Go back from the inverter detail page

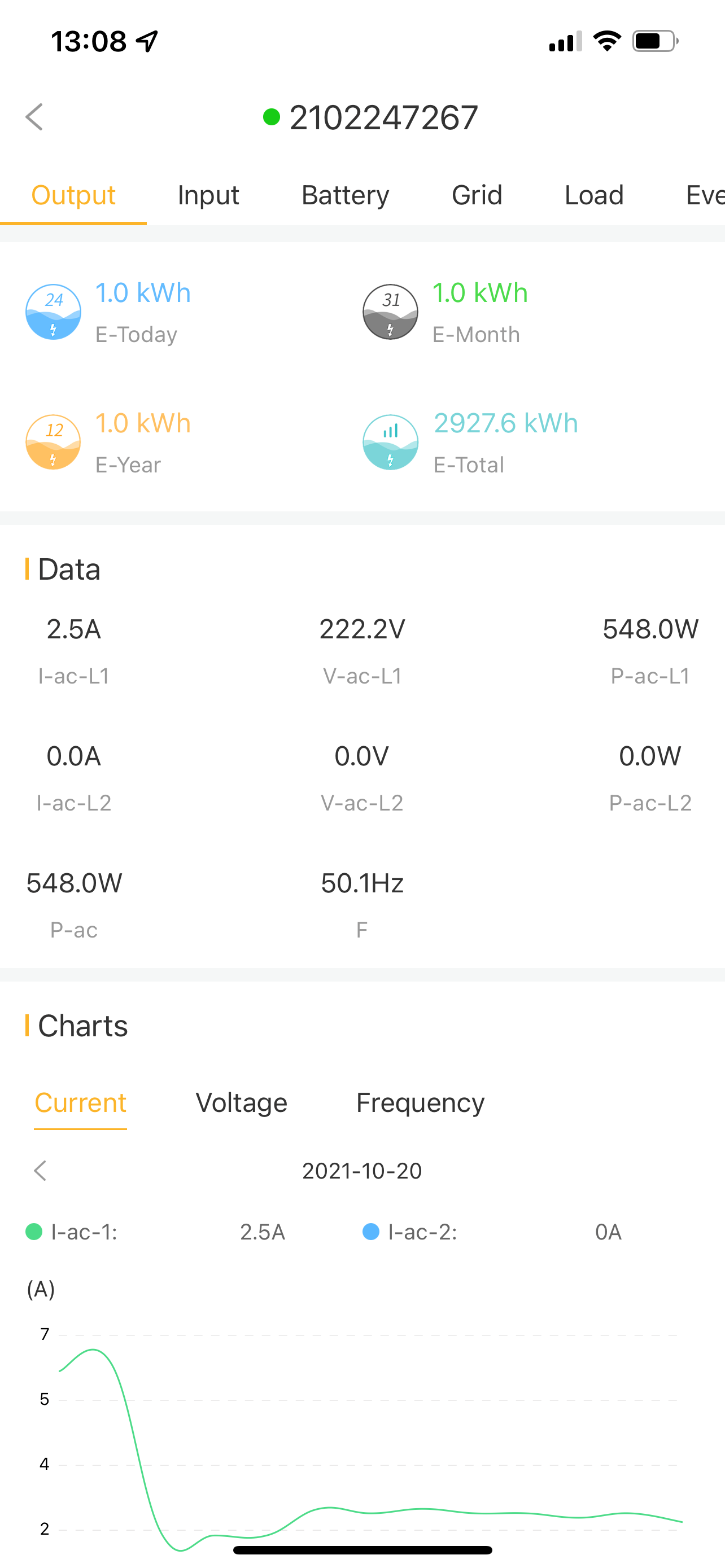pos(34,117)
